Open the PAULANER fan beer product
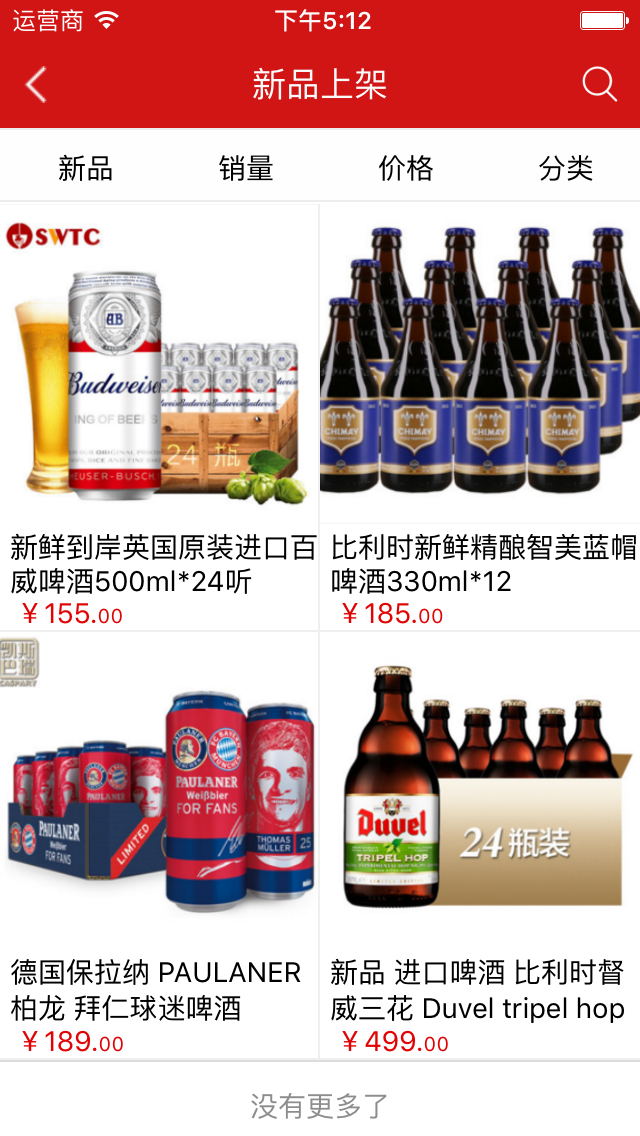Screen dimensions: 640x1136 click(160, 830)
